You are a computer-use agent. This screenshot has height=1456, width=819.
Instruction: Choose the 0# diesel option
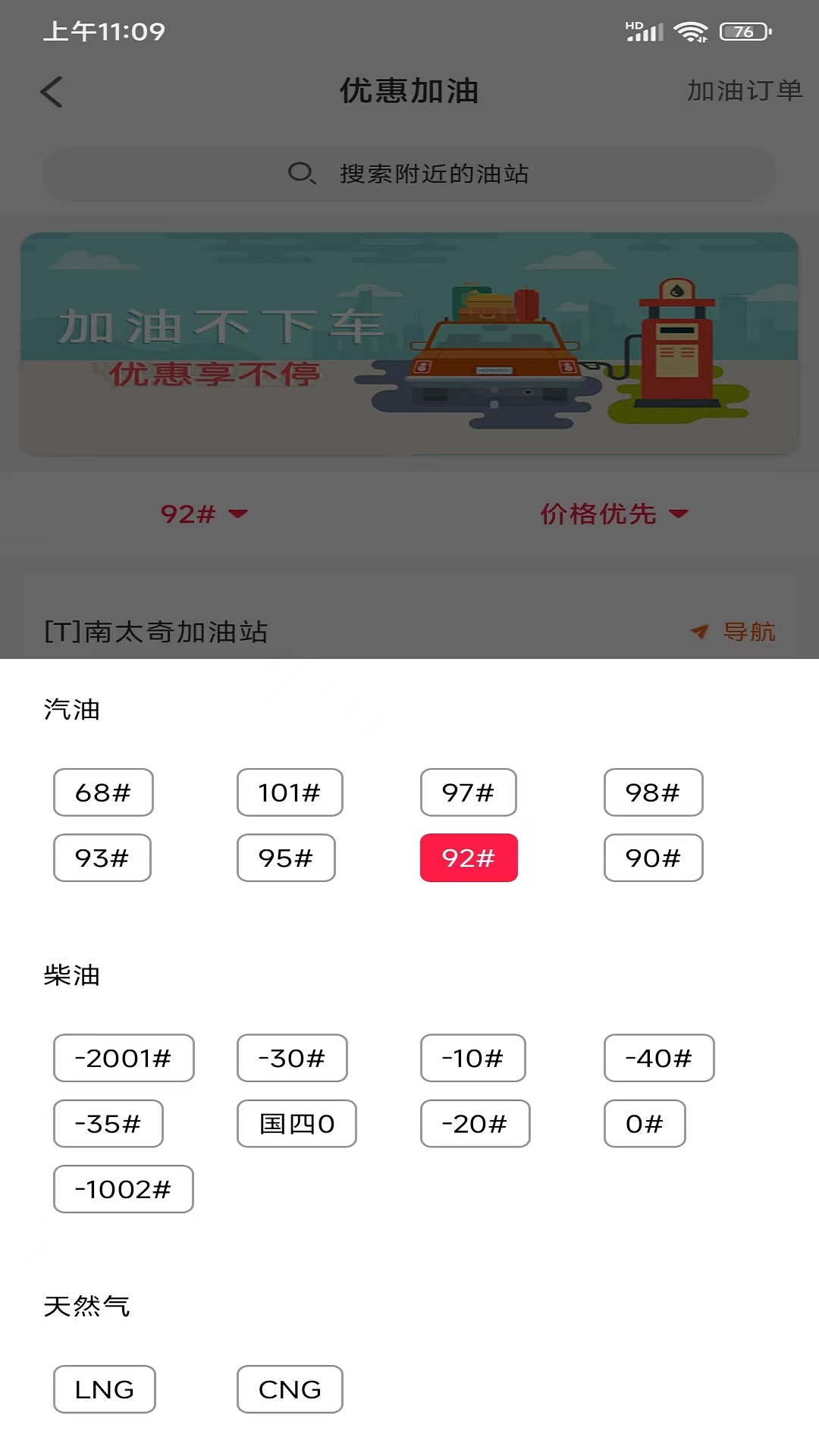[x=644, y=1124]
